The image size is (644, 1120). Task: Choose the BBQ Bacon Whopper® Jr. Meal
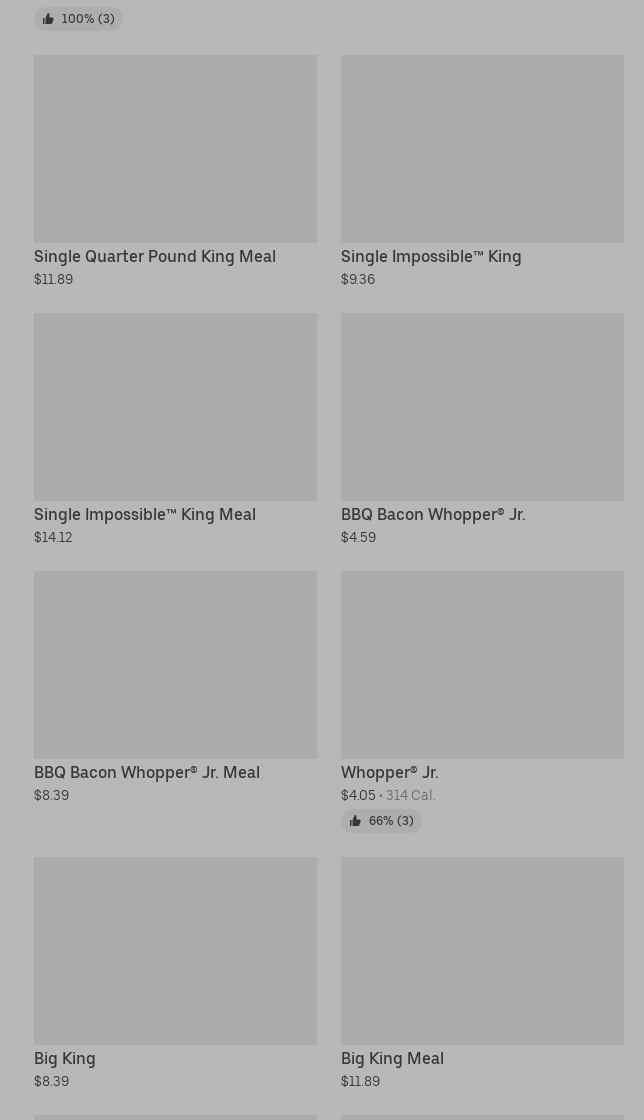[176, 687]
